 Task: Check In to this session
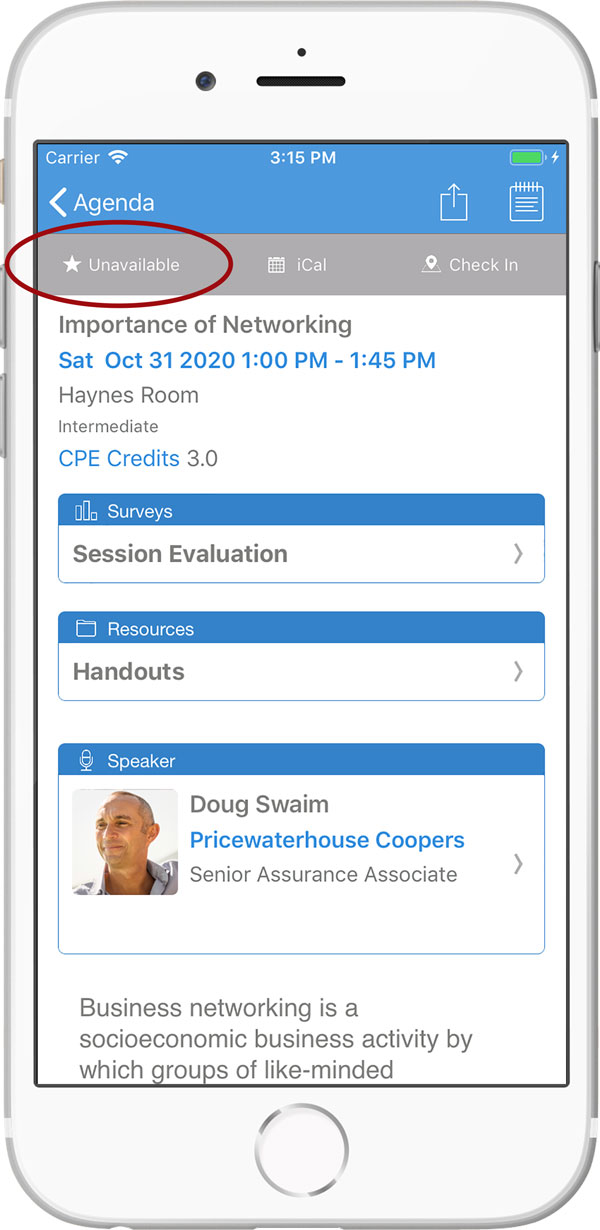(470, 265)
